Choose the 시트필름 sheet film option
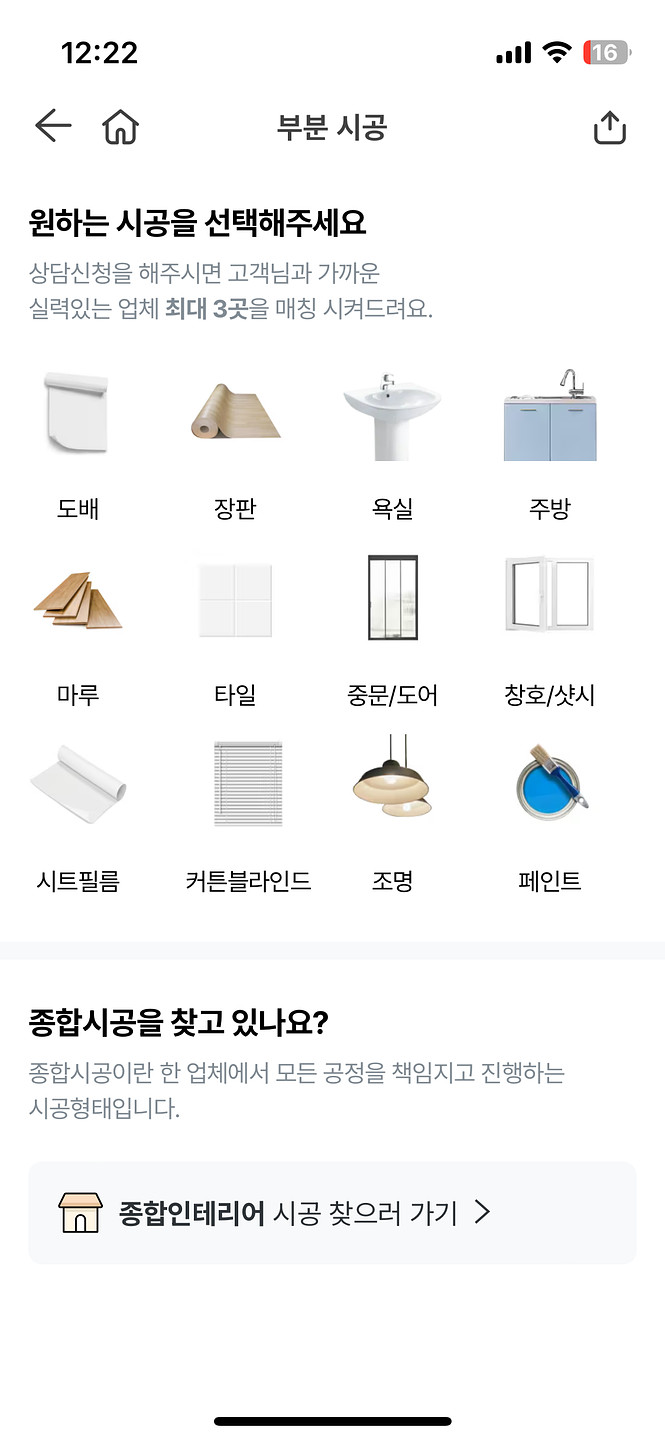The height and width of the screenshot is (1440, 665). point(78,813)
